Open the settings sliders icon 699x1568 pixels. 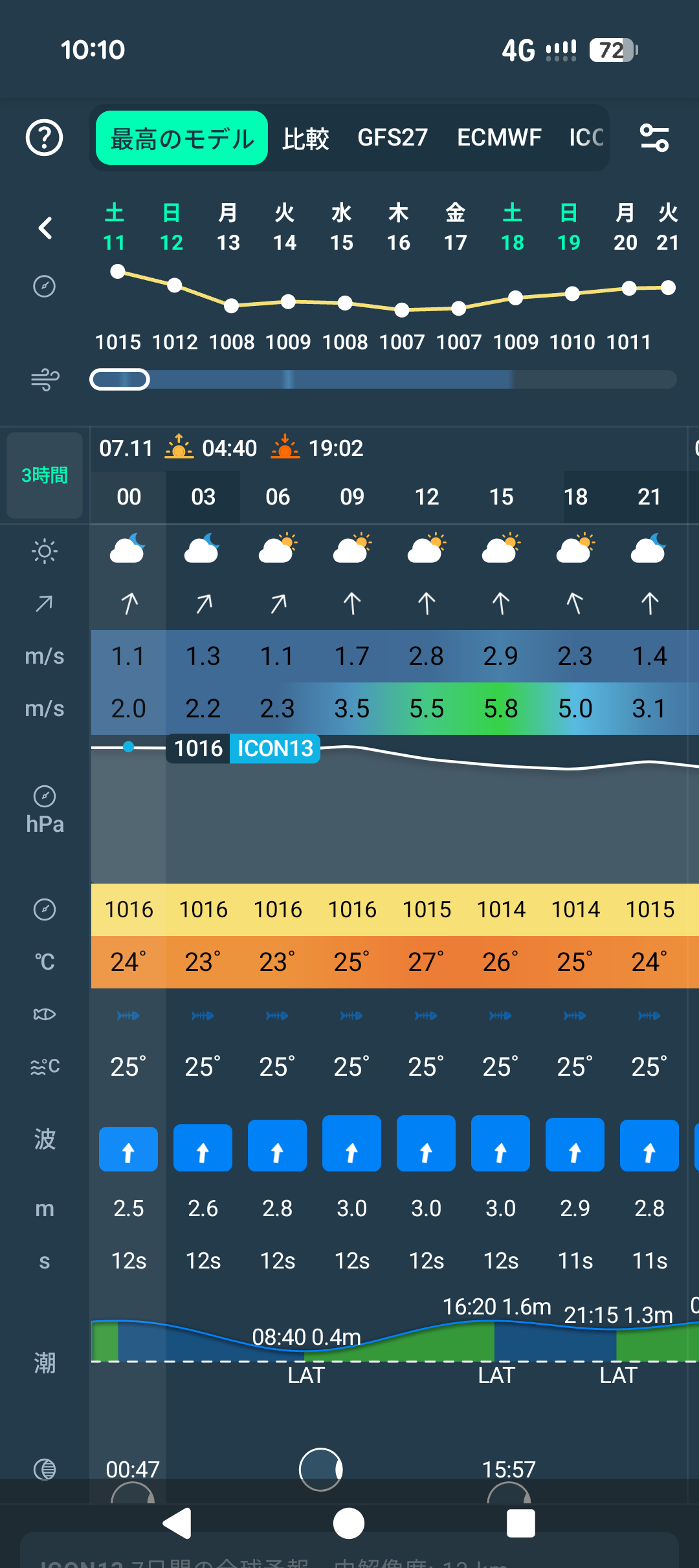click(x=654, y=138)
